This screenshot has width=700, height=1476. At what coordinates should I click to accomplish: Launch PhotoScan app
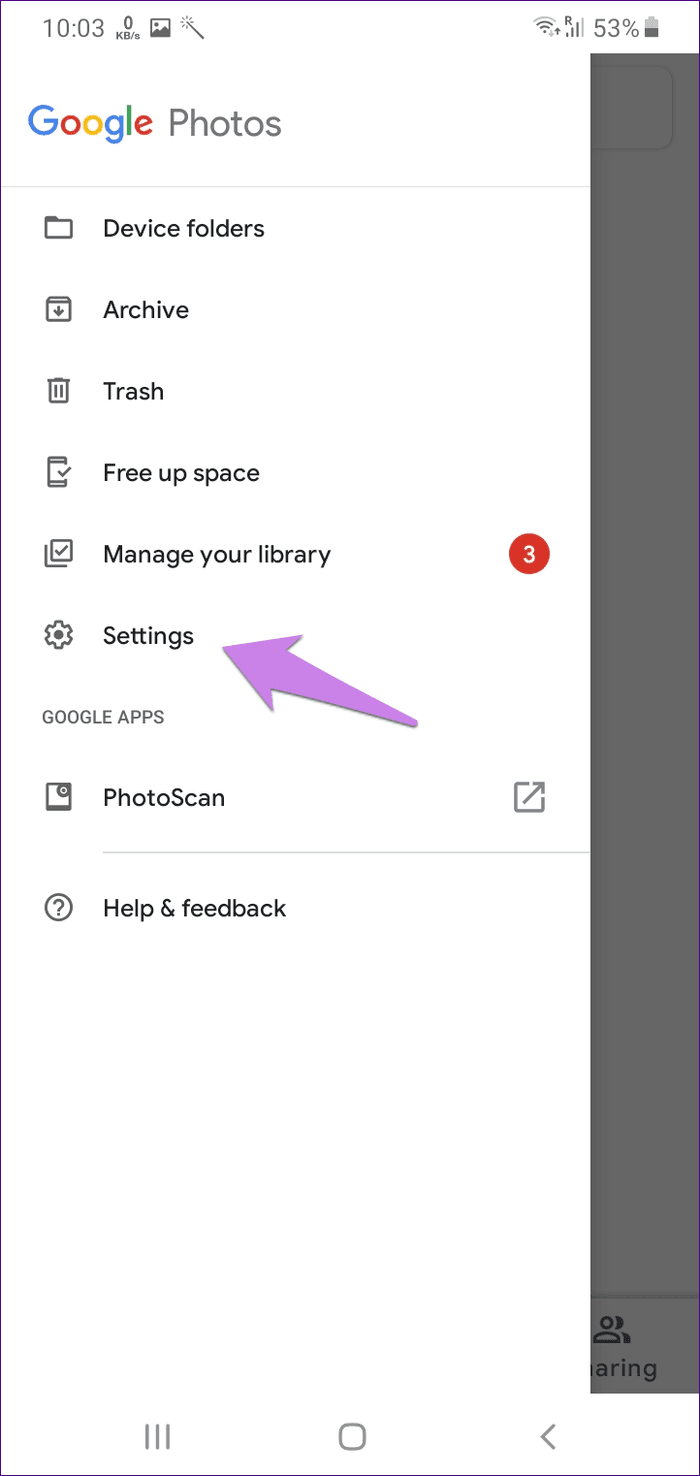coord(295,797)
